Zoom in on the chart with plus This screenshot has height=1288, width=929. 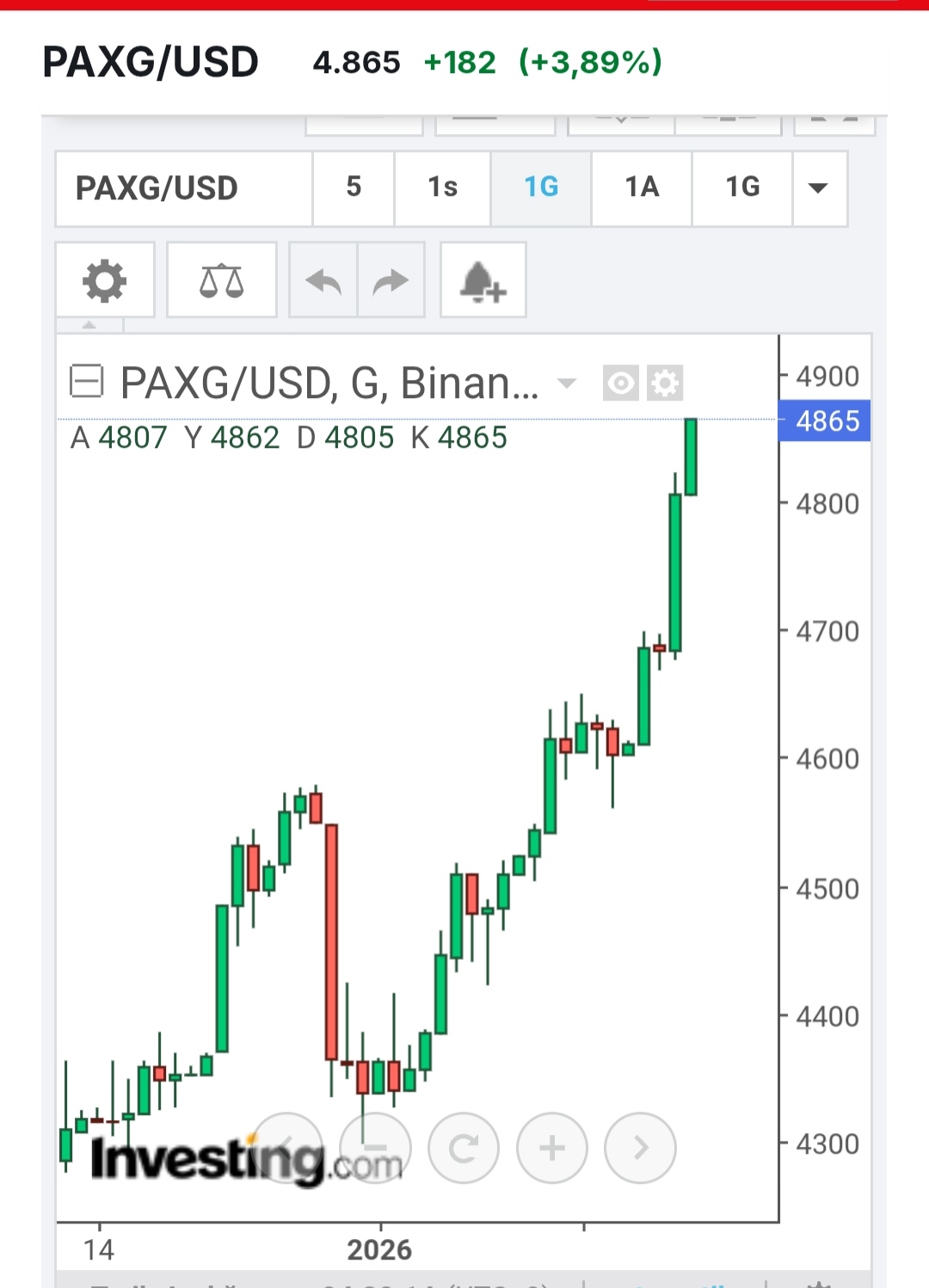tap(552, 1148)
